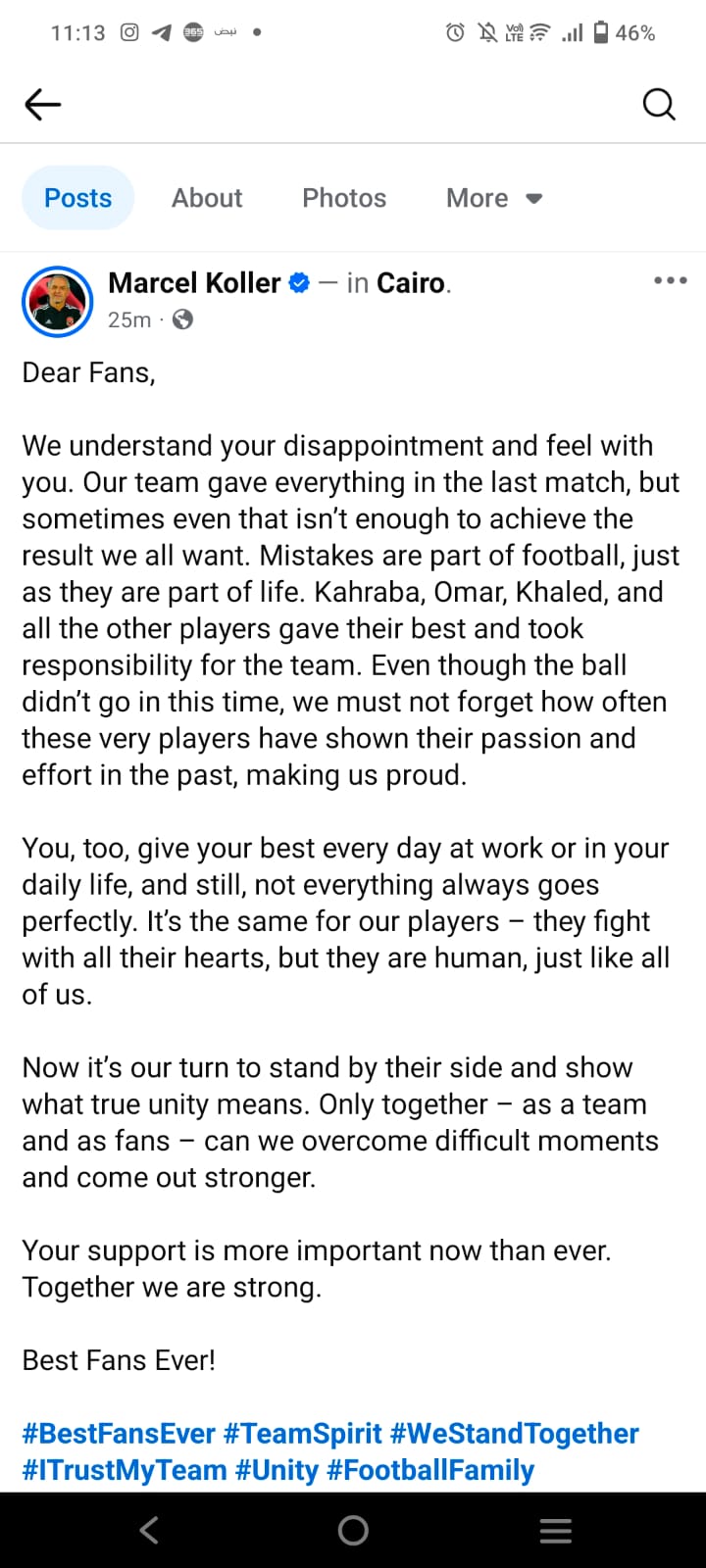Open the #ITrustMyTeam hashtag

coord(125,1470)
